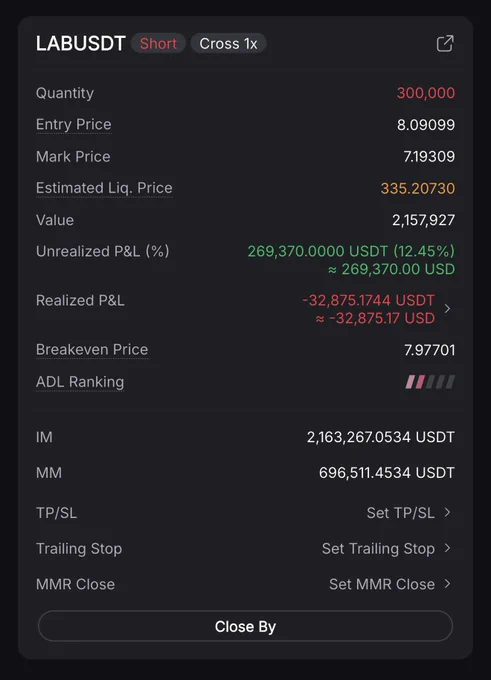Show Entry Price explanation
491x680 pixels.
(74, 124)
